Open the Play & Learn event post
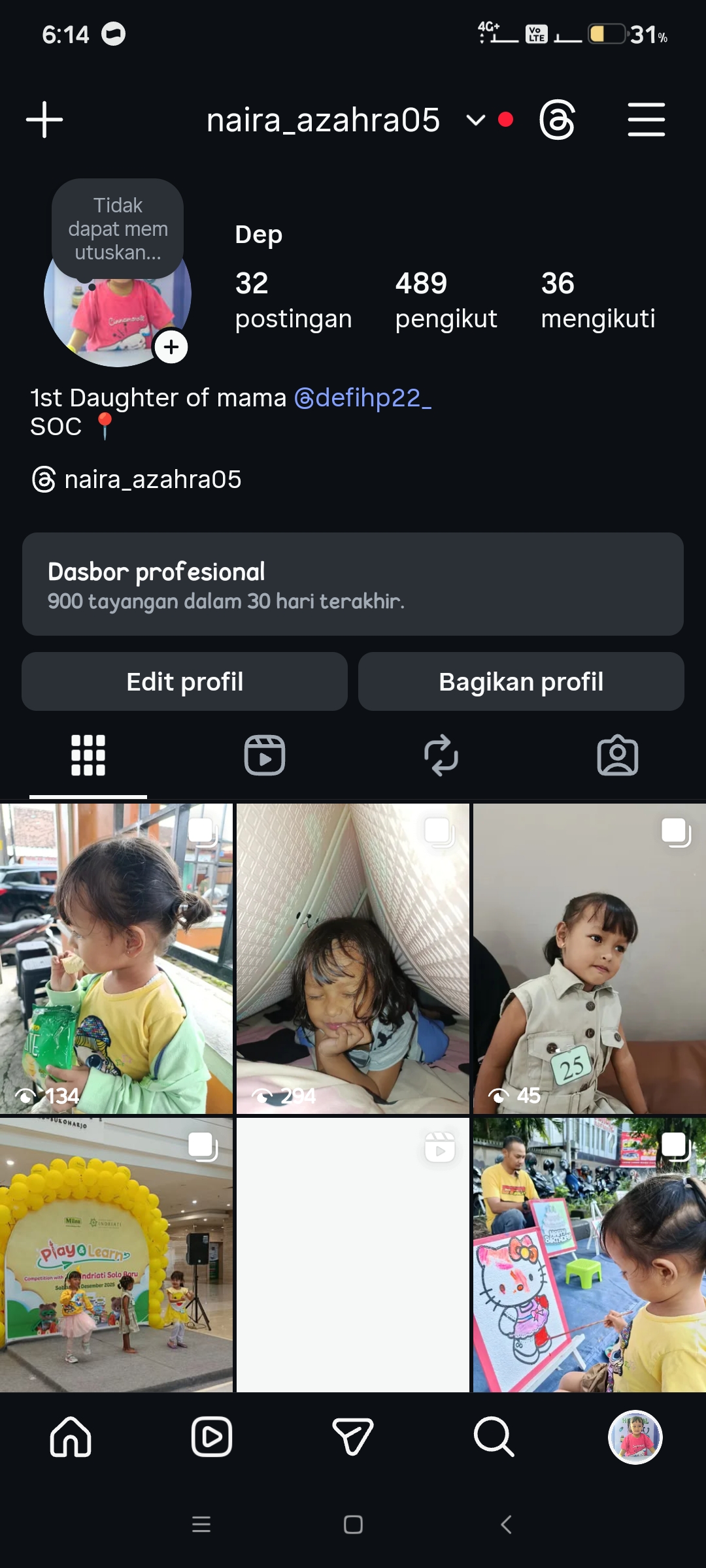 [116, 1254]
